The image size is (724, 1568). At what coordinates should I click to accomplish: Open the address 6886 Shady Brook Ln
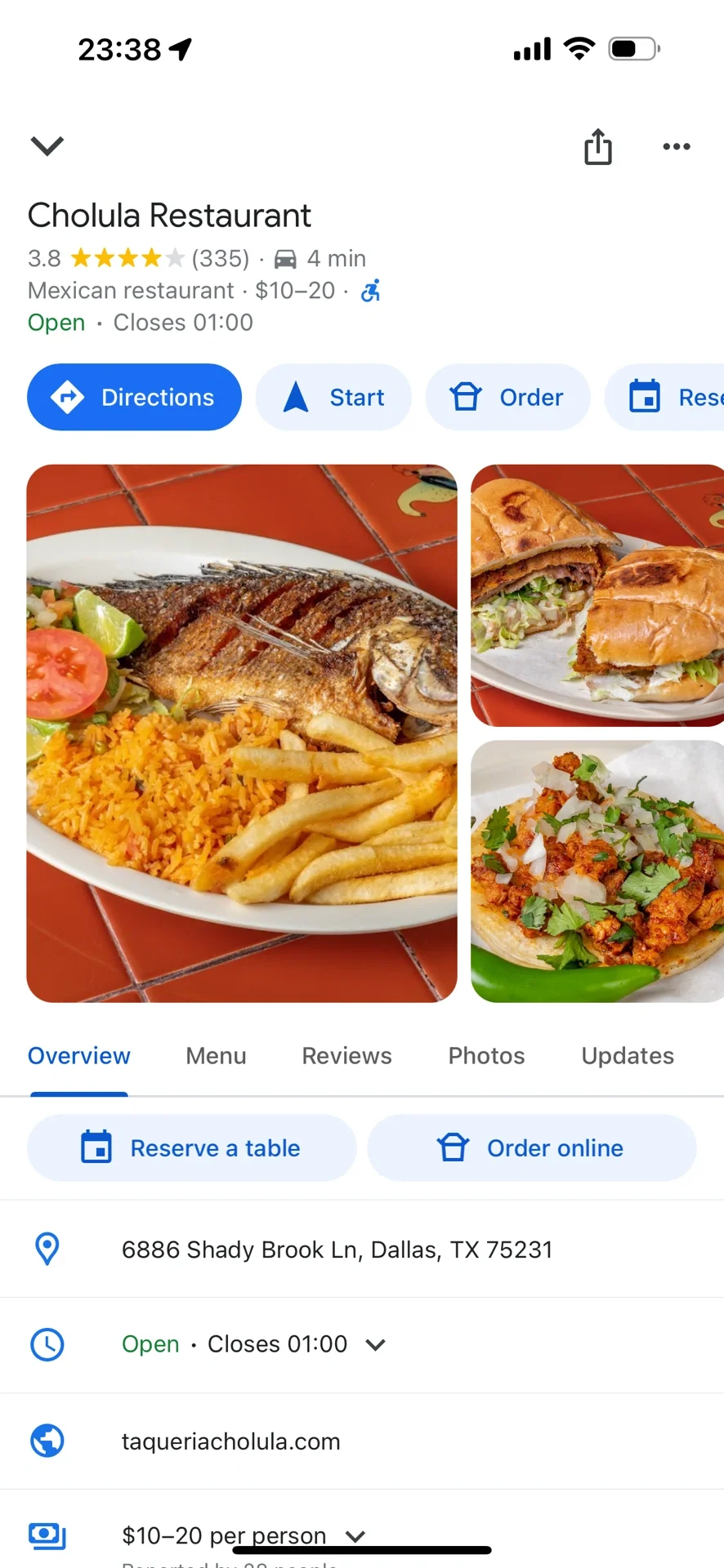337,1249
